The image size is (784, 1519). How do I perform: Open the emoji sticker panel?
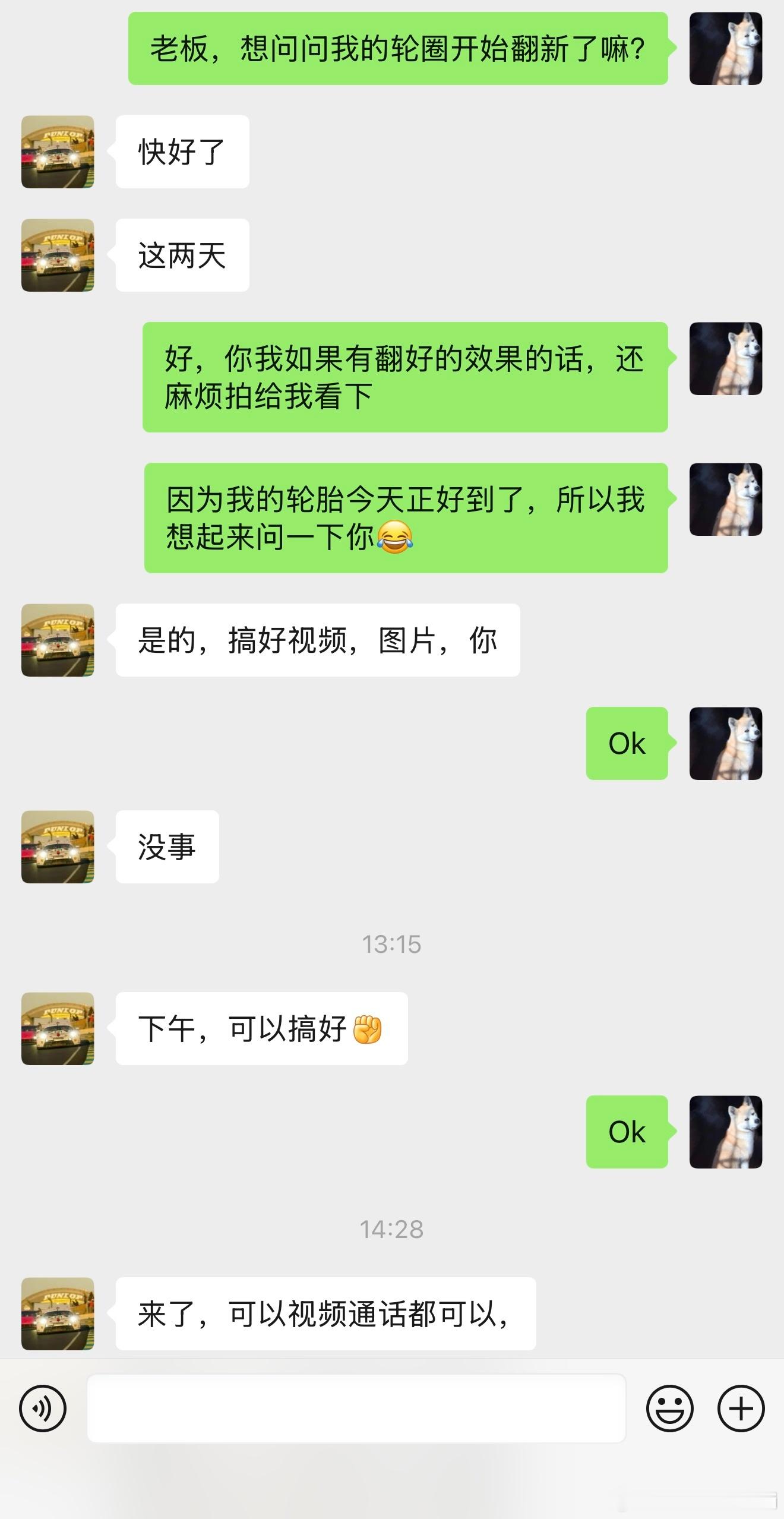pos(669,1409)
